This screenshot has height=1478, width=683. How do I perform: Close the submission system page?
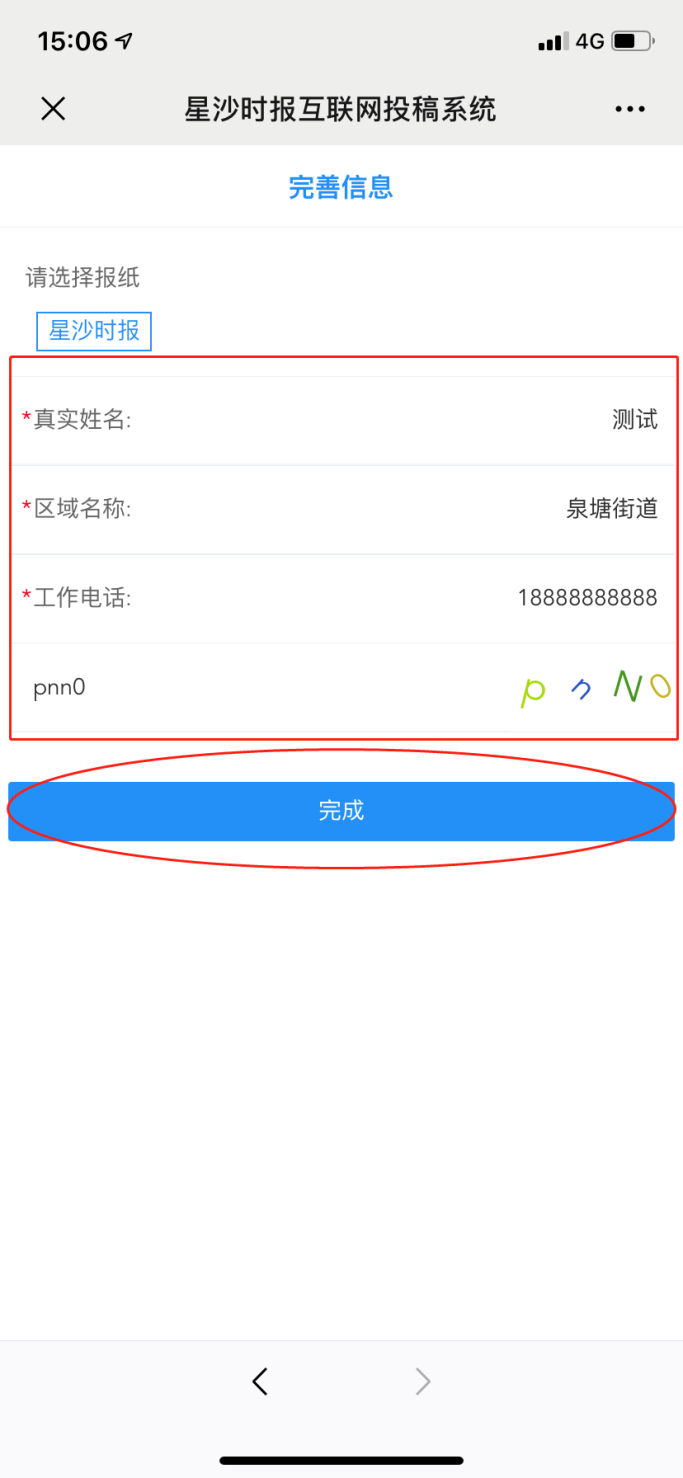(53, 109)
